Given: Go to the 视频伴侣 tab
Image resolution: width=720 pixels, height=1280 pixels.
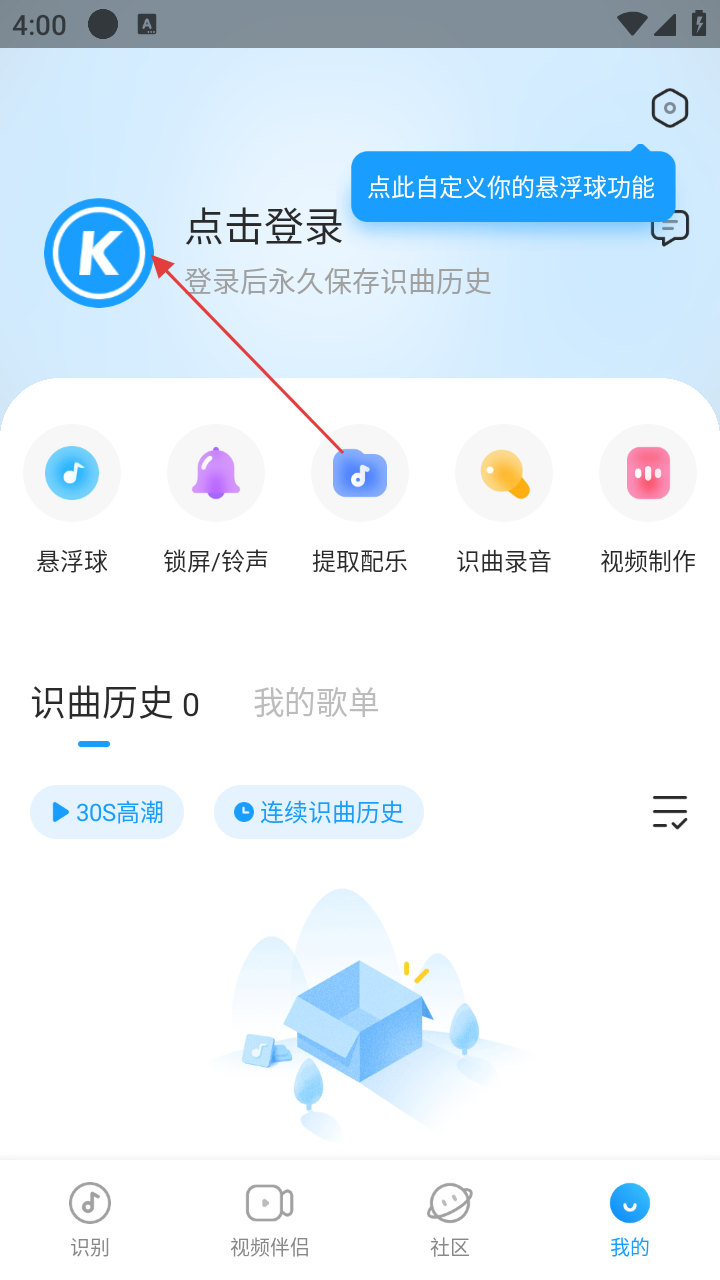Looking at the screenshot, I should tap(270, 1218).
